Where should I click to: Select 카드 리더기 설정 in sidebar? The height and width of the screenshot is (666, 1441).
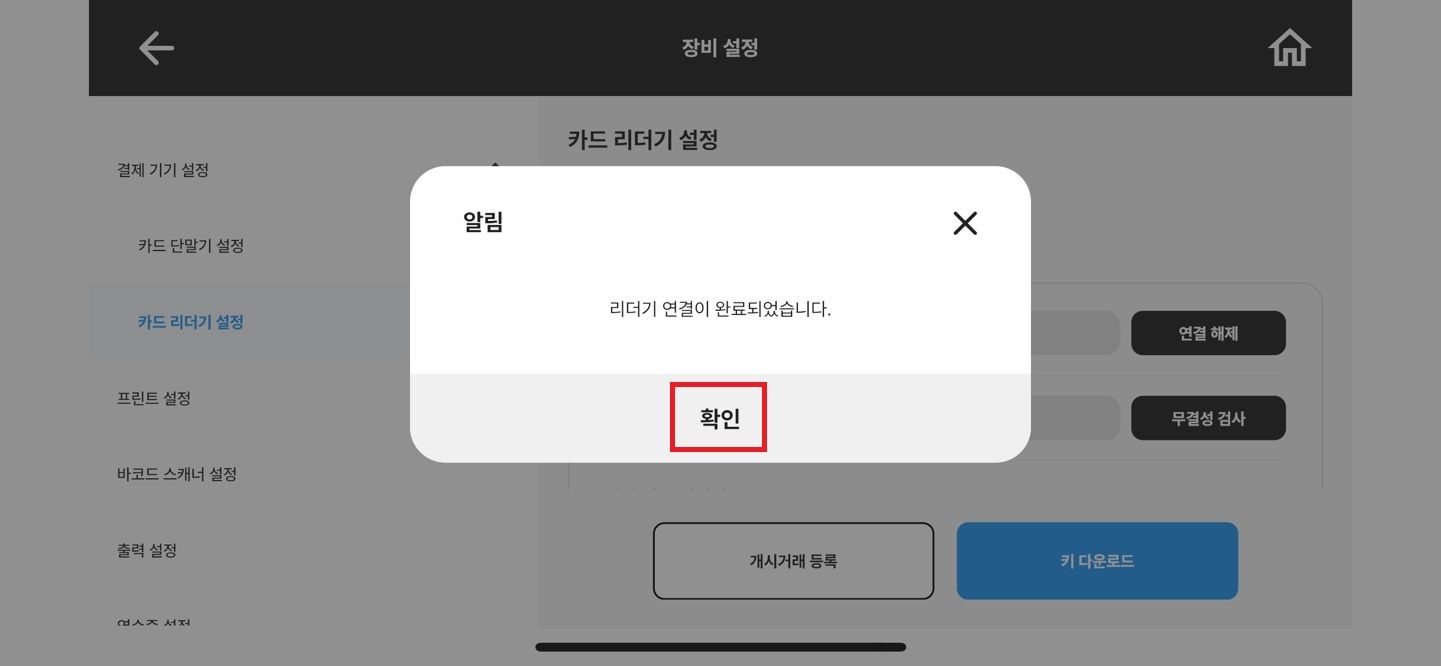[x=191, y=322]
